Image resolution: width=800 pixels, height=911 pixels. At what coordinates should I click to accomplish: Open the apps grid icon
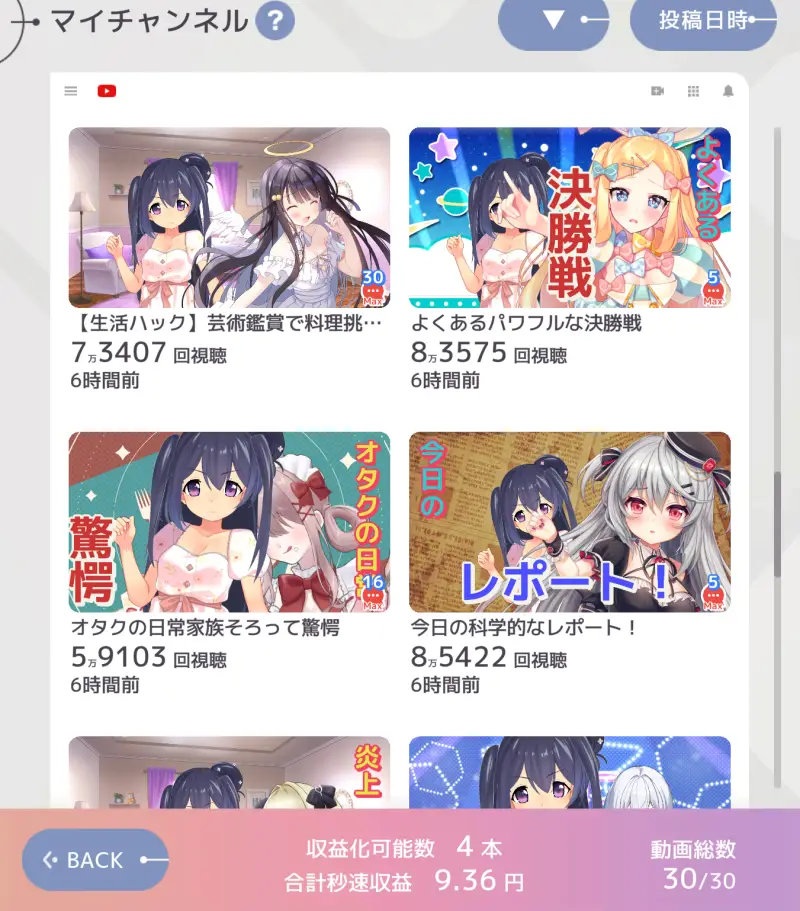(692, 90)
